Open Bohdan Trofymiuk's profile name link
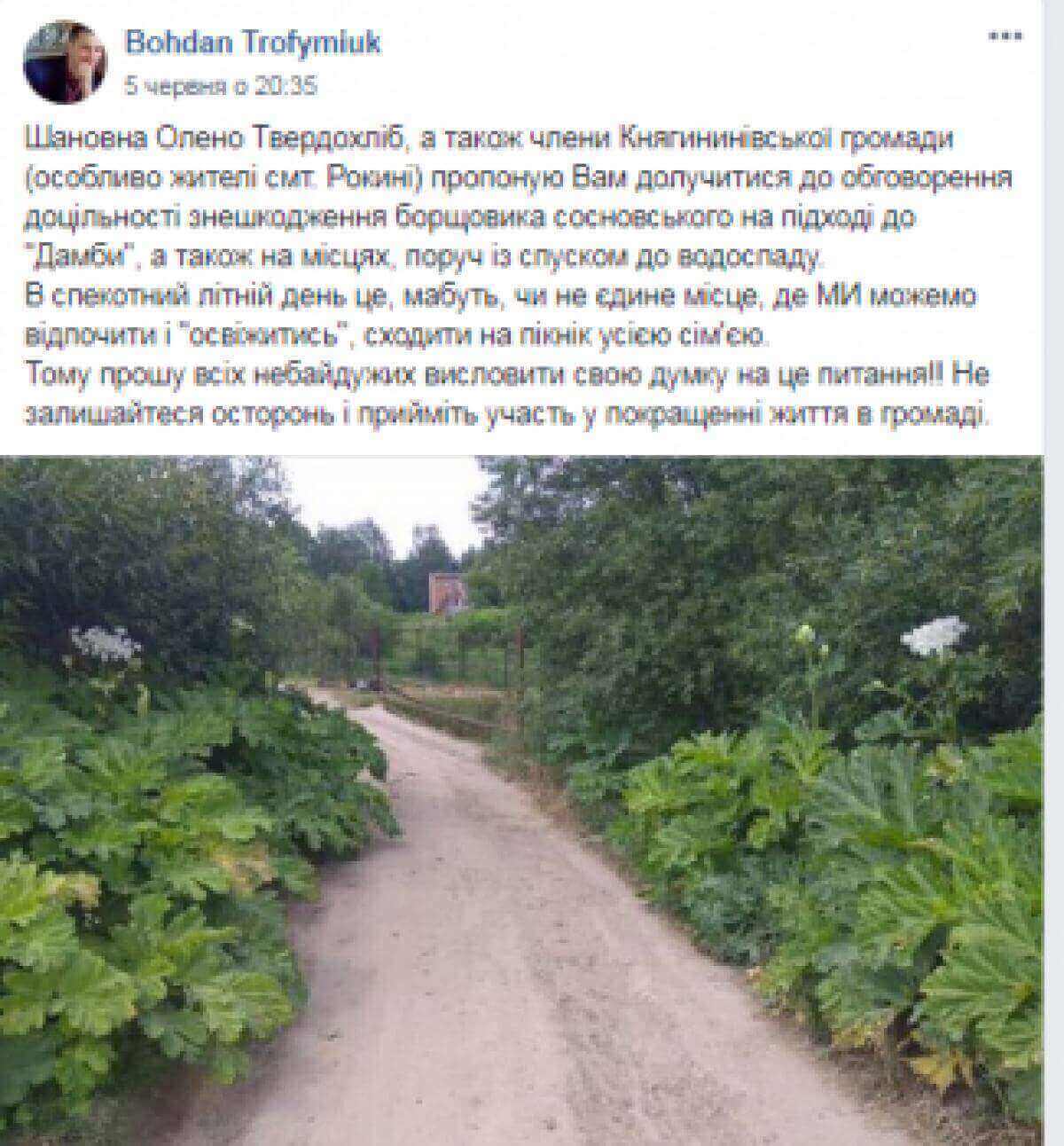Screen dimensions: 1064x1146 (x=253, y=43)
